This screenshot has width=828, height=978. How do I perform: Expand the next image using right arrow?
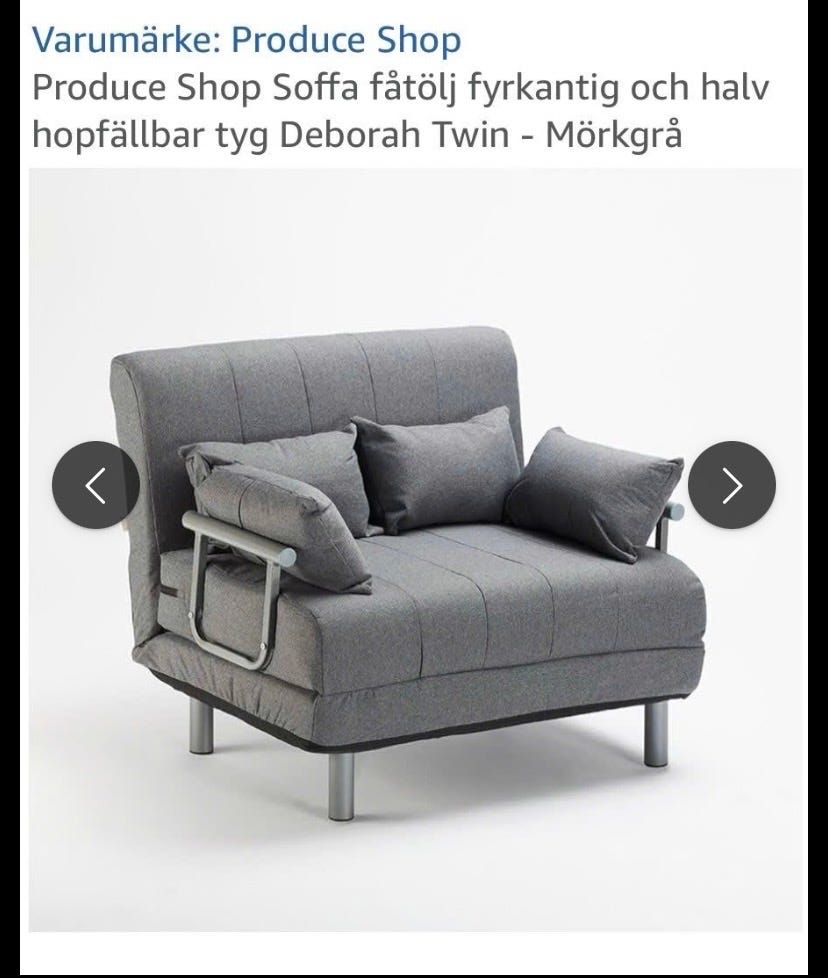(x=733, y=483)
